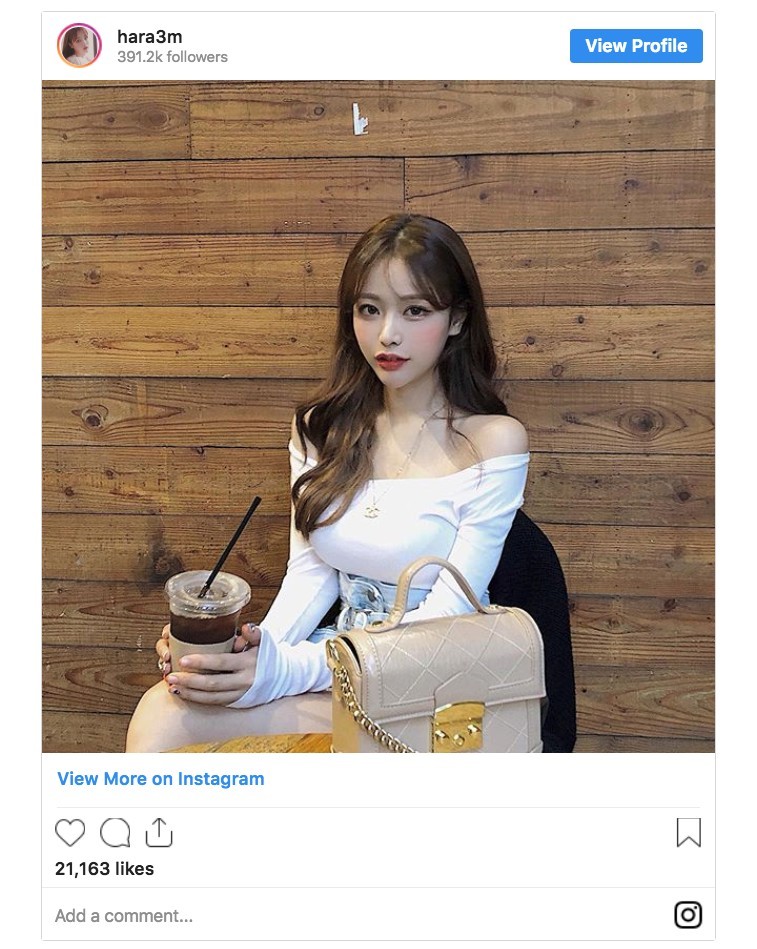This screenshot has height=949, width=757.
Task: Open the embedded post photo
Action: [x=378, y=416]
